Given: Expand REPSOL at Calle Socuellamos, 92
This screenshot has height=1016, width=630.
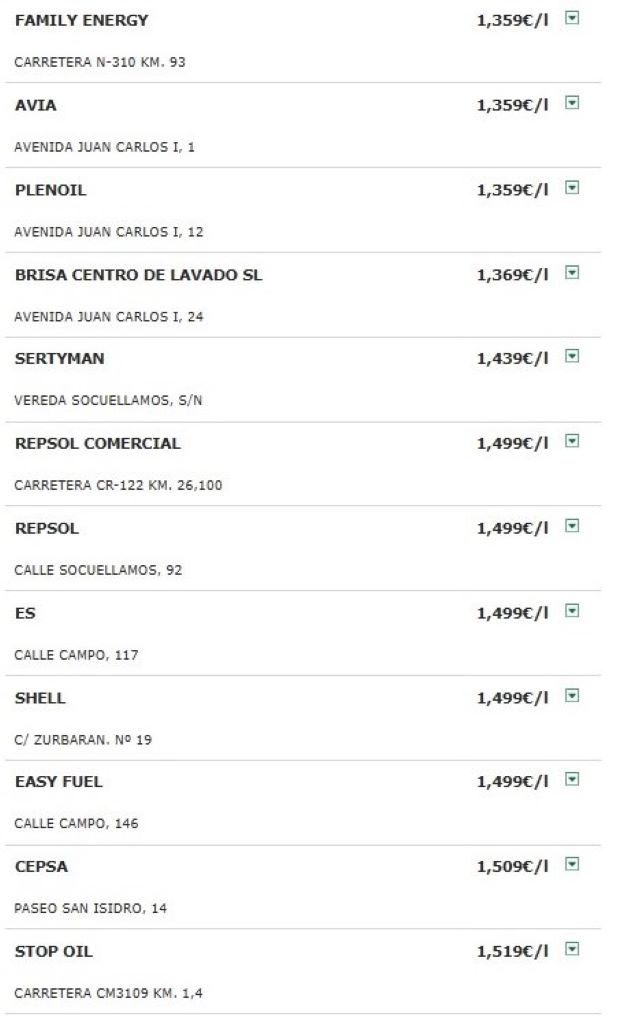Looking at the screenshot, I should pyautogui.click(x=572, y=525).
